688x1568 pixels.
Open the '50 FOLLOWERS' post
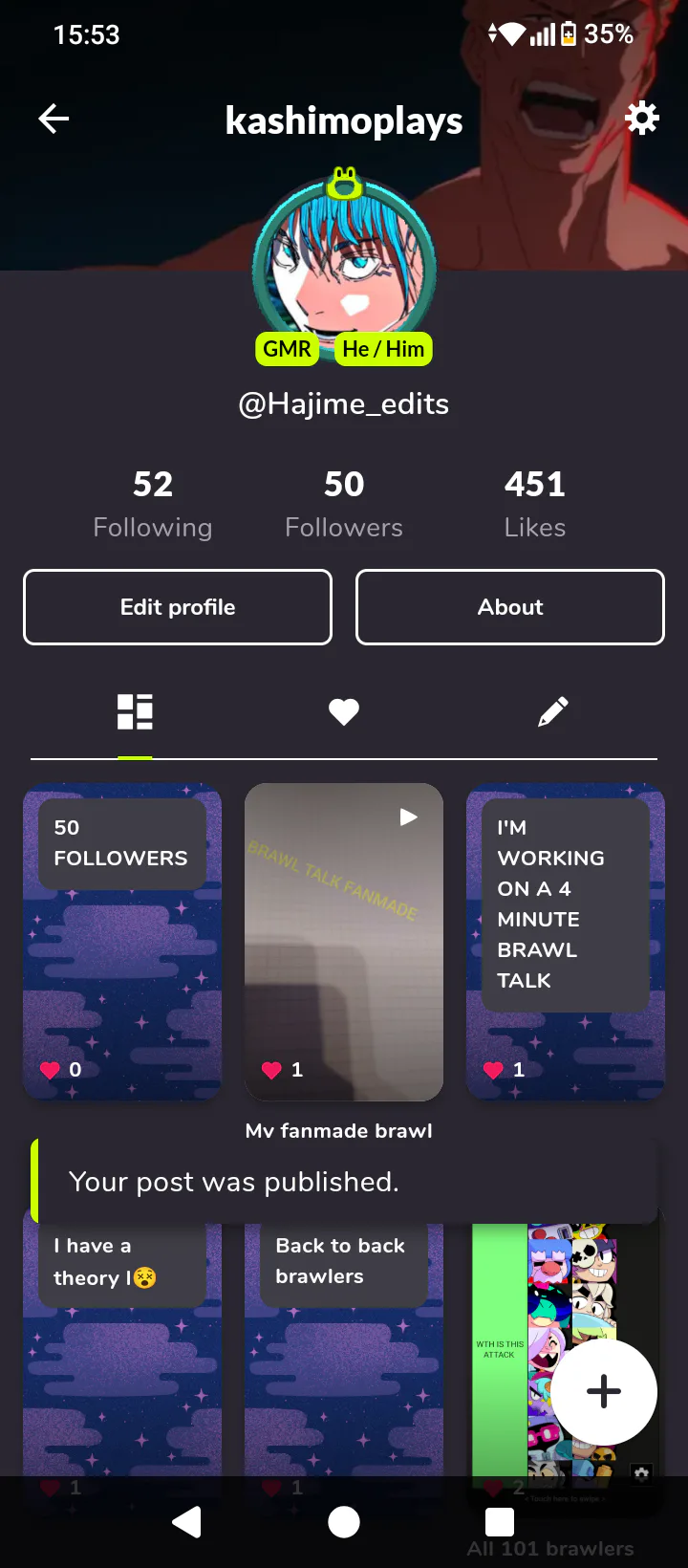pyautogui.click(x=122, y=942)
